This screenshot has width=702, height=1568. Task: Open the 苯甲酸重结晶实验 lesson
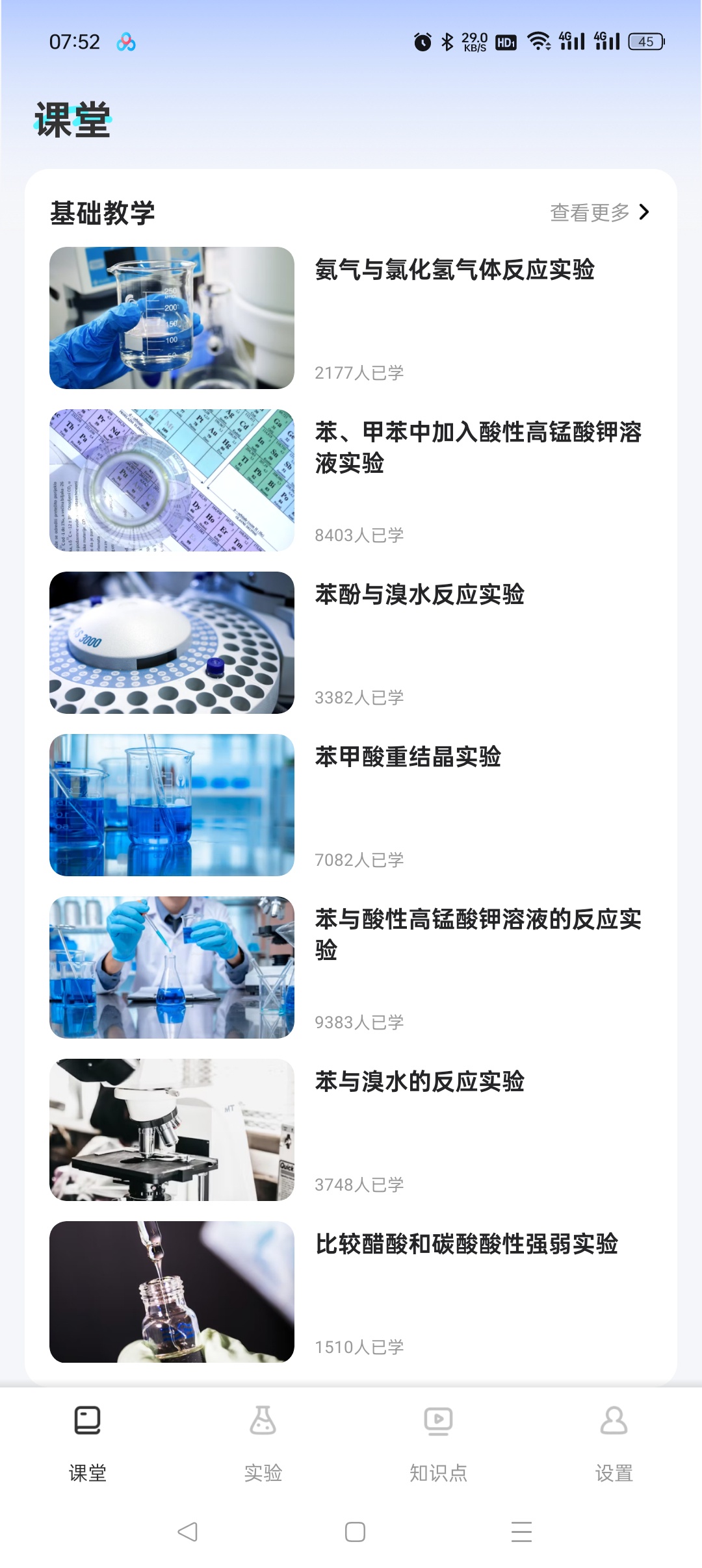[x=408, y=757]
